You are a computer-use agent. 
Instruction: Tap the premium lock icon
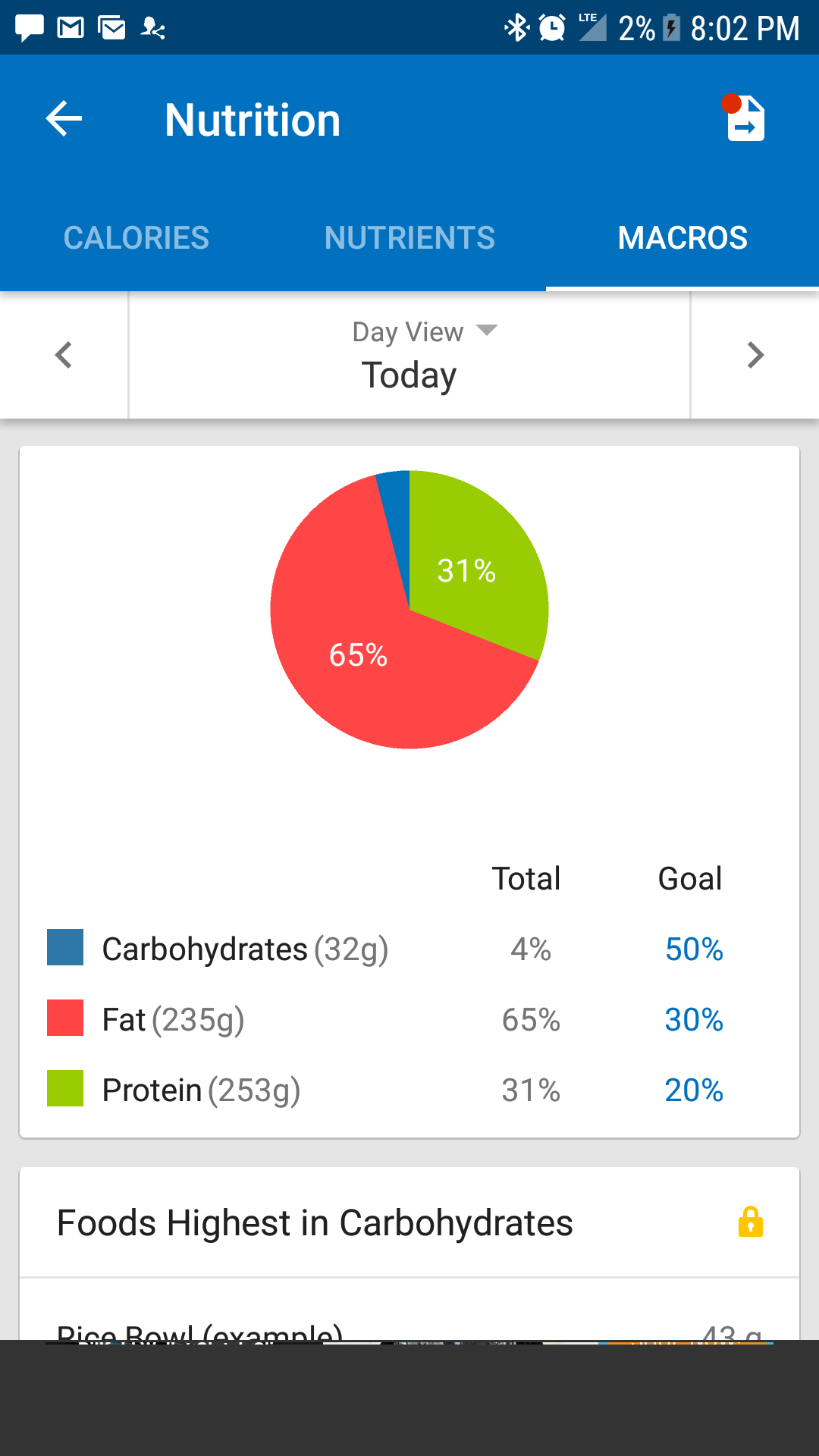[x=751, y=1222]
